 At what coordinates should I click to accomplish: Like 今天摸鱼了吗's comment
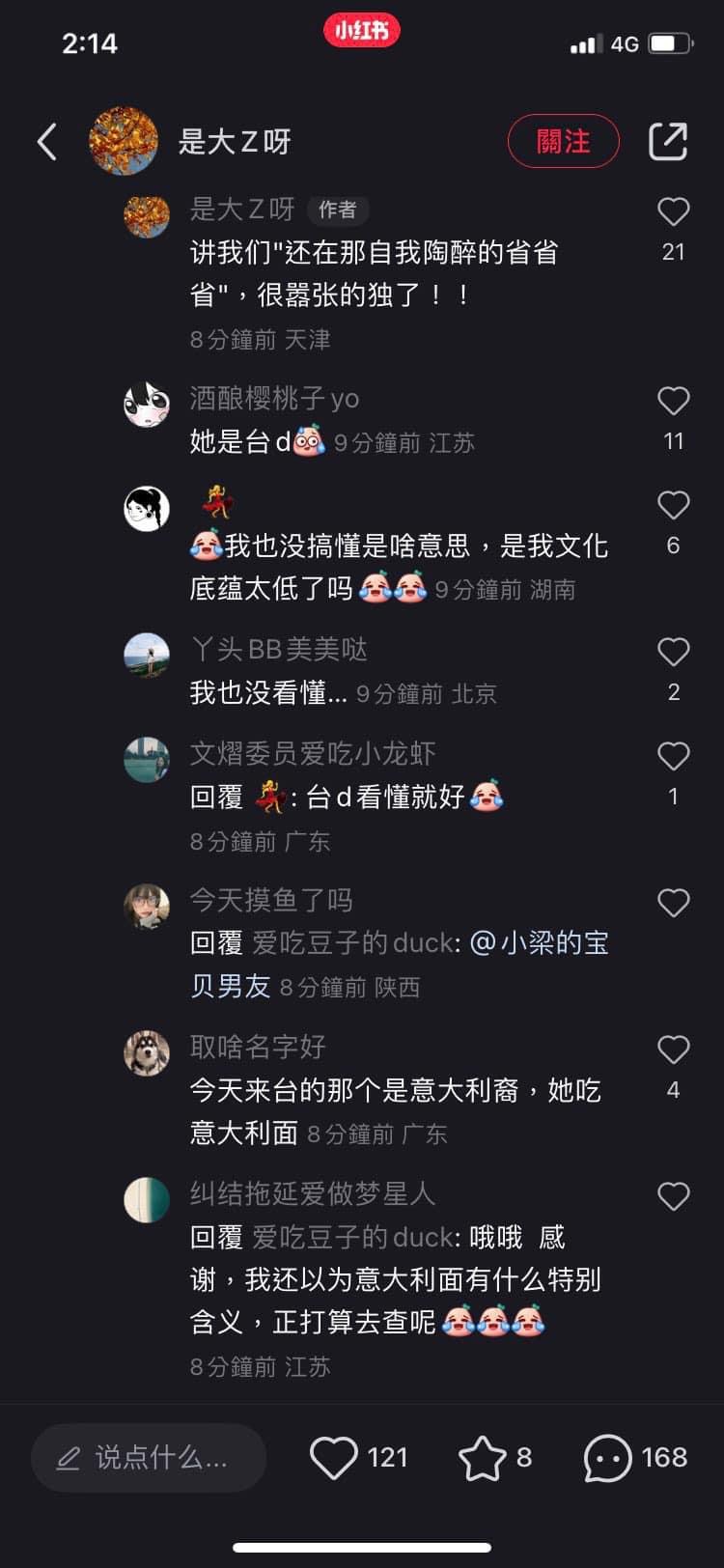tap(673, 904)
